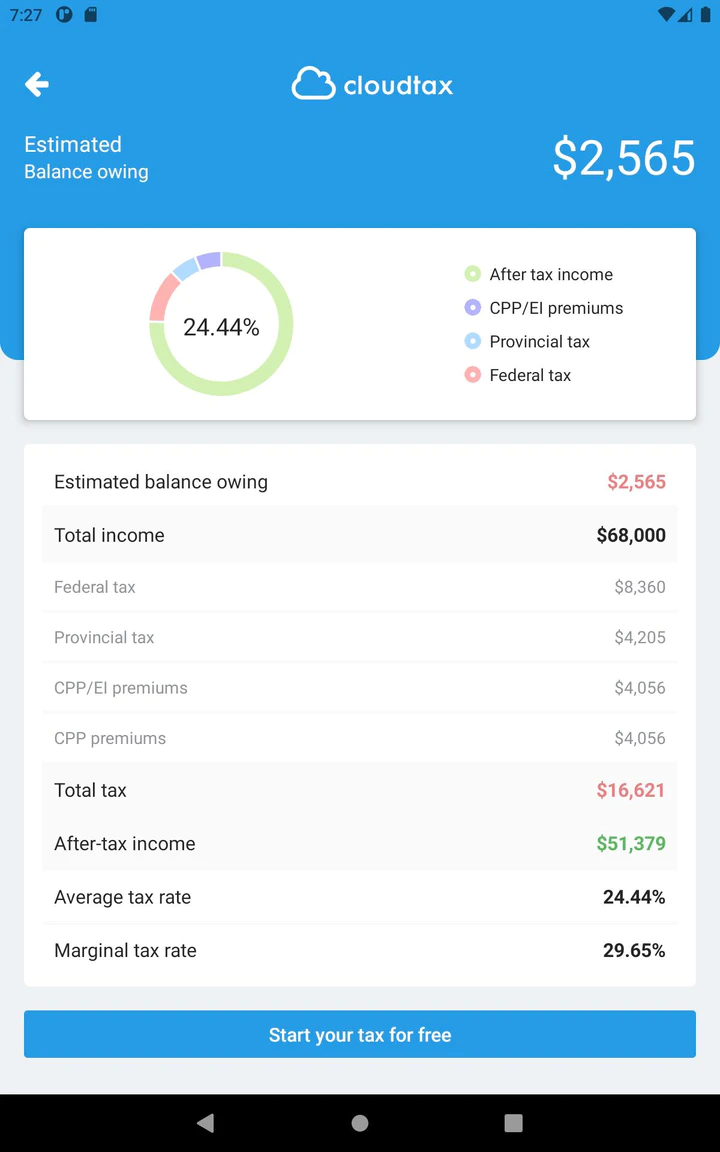Go to the system home screen
This screenshot has height=1152, width=720.
click(x=360, y=1123)
